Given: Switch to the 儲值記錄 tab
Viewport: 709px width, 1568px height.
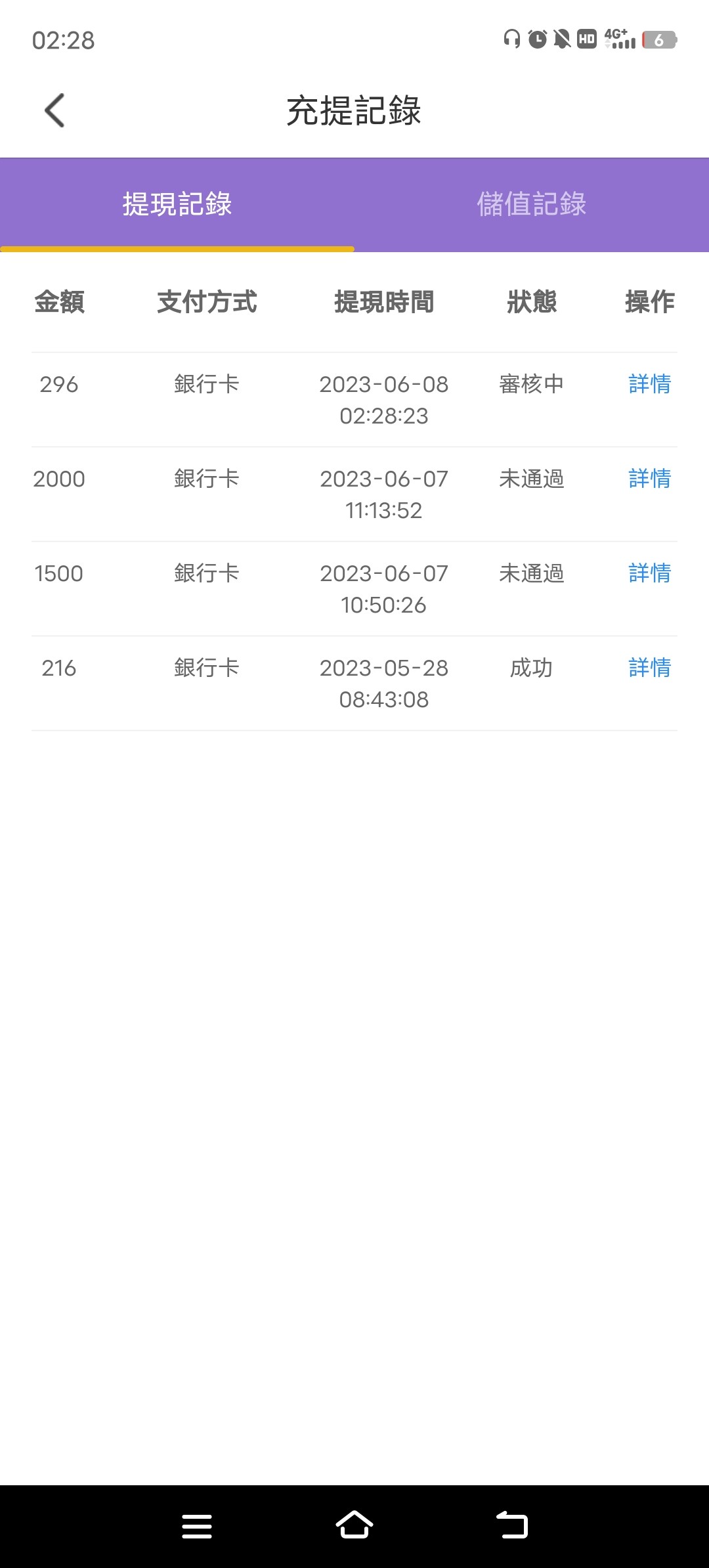Looking at the screenshot, I should coord(533,203).
